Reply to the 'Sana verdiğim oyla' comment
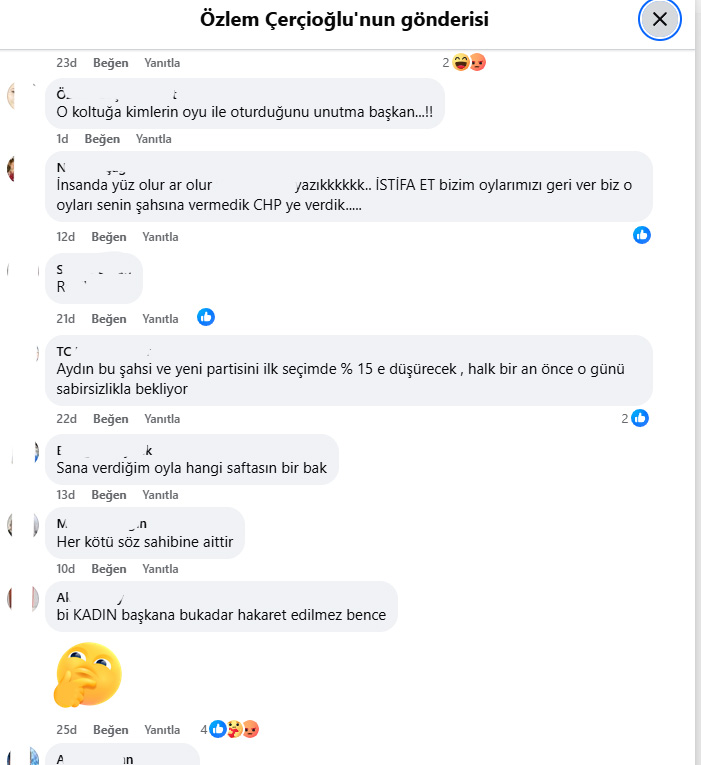The image size is (701, 765). point(160,495)
